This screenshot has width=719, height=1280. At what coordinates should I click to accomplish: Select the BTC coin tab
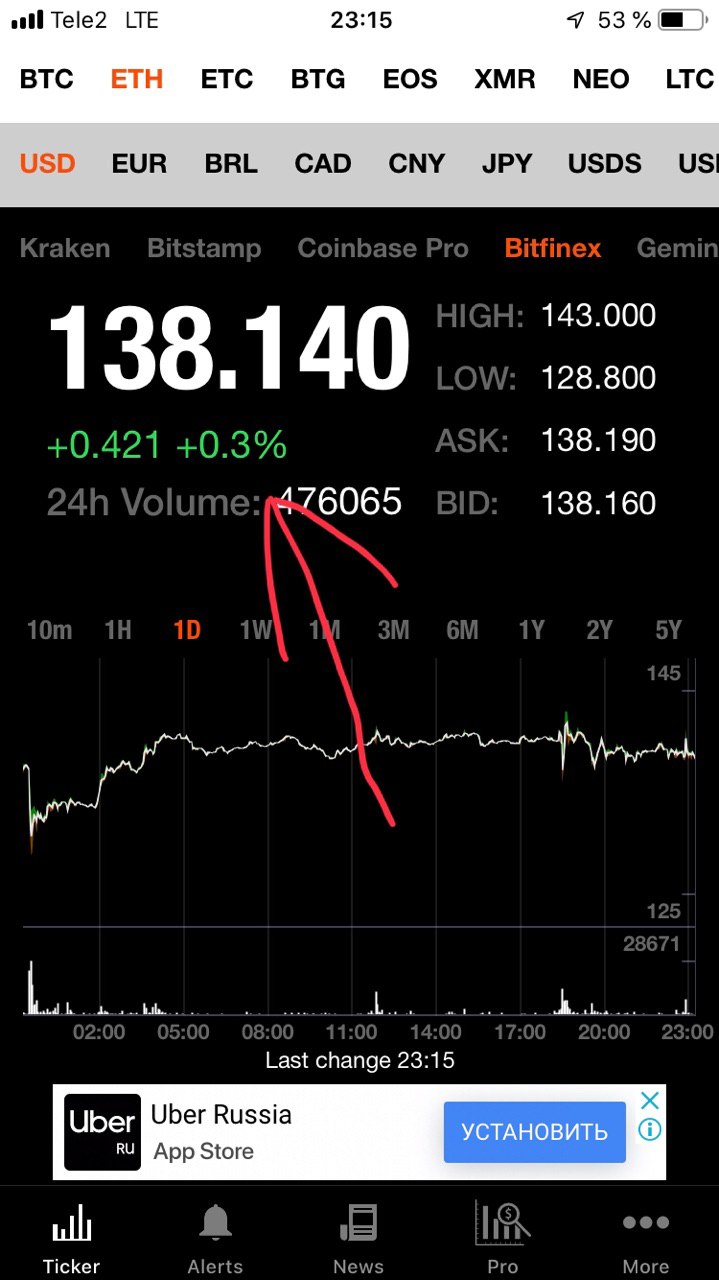[47, 79]
